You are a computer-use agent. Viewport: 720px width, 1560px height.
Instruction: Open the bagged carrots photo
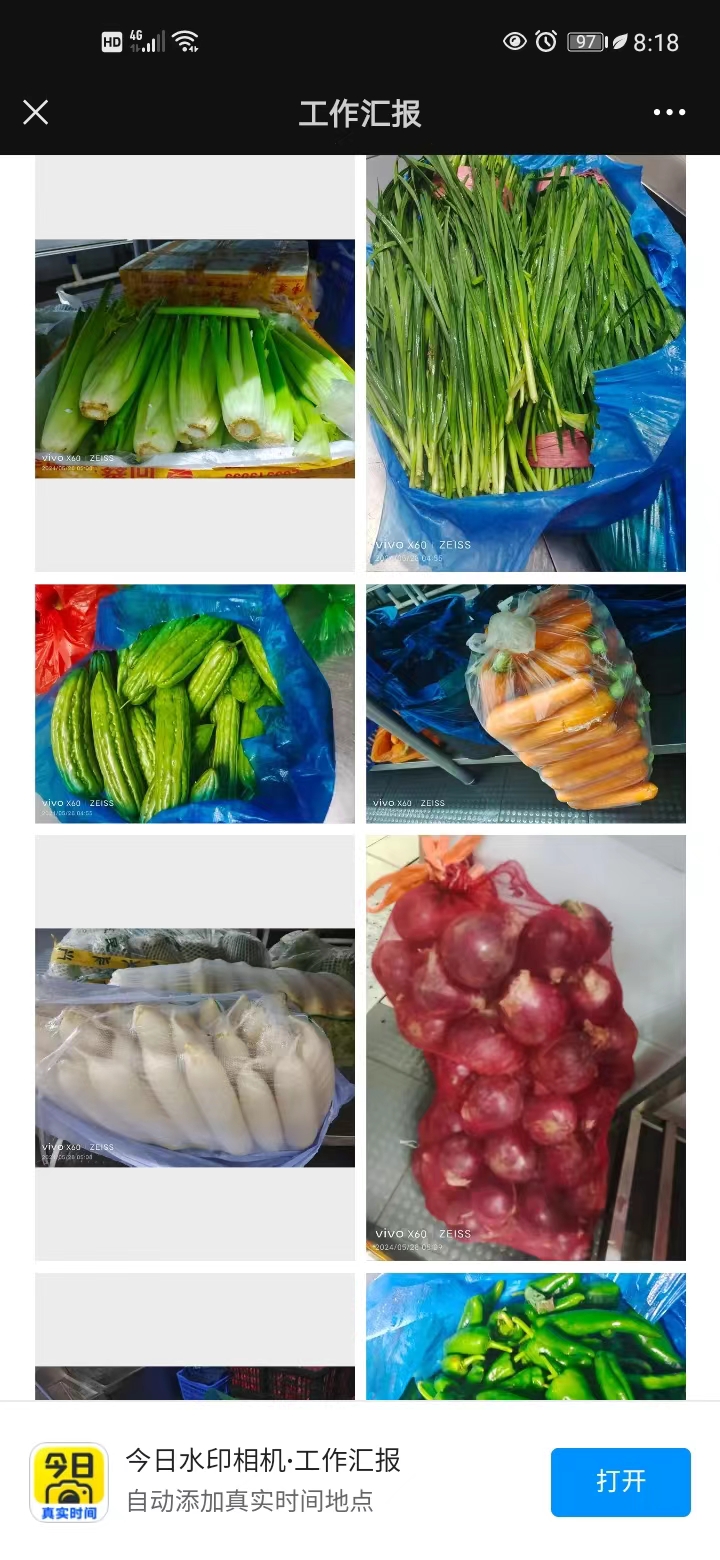tap(525, 703)
